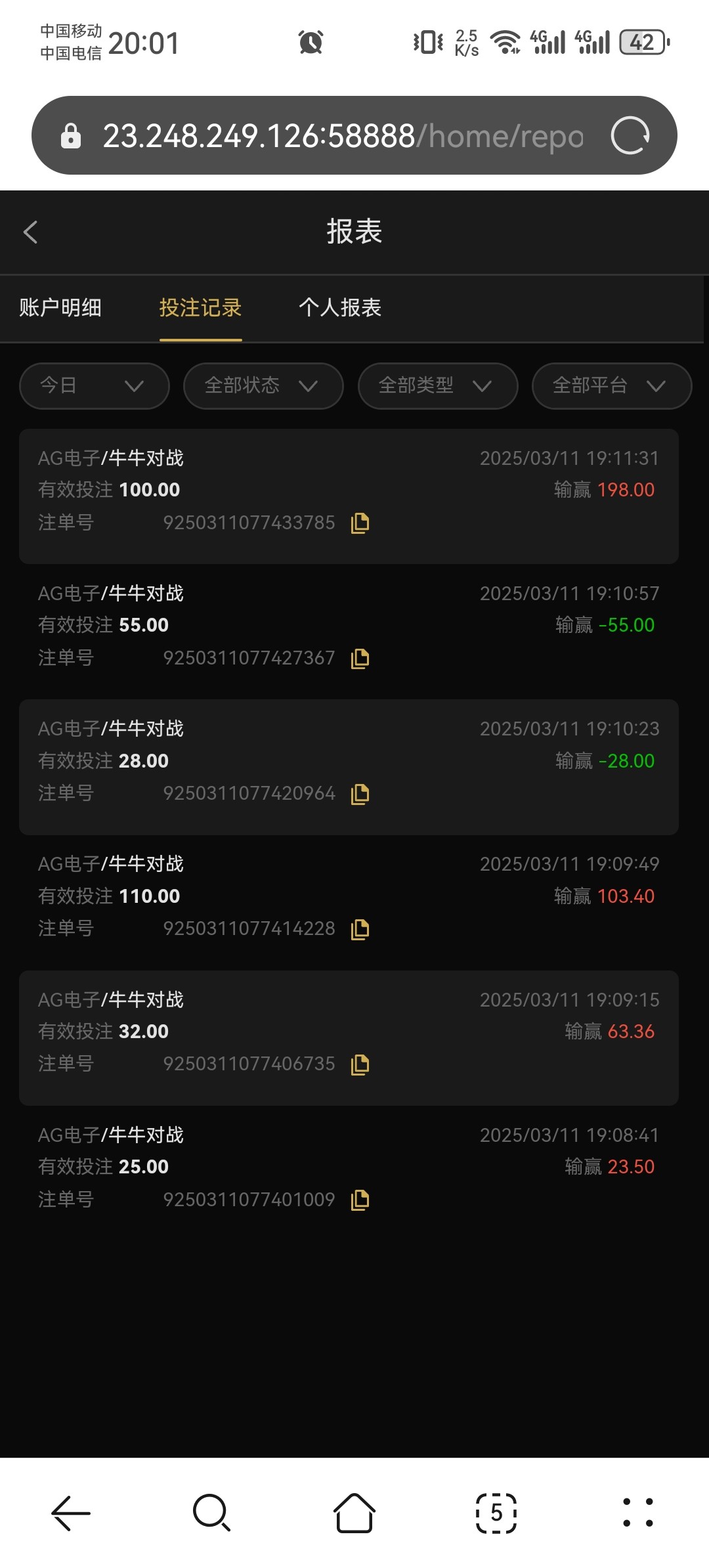Copy bet number 9250311077427367
This screenshot has height=1568, width=709.
pyautogui.click(x=360, y=659)
